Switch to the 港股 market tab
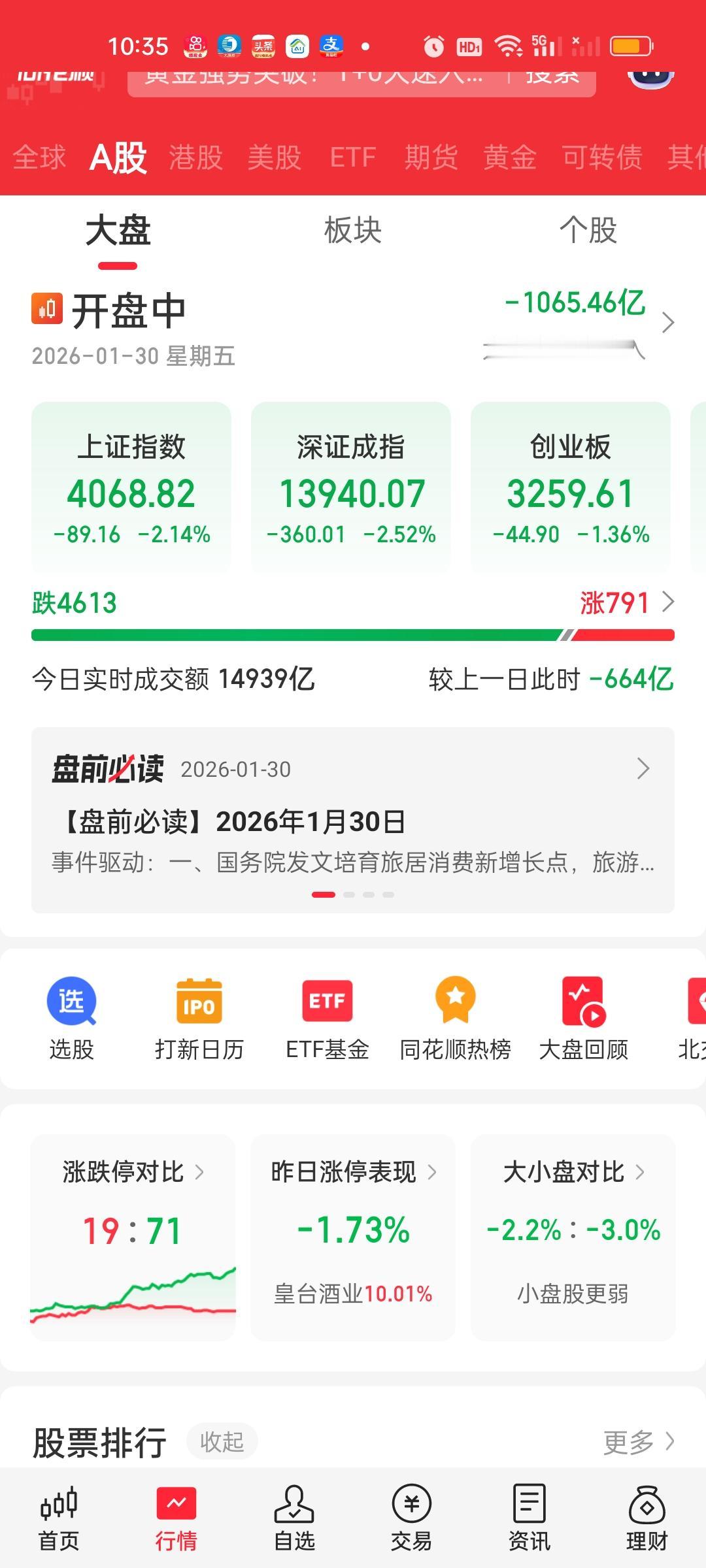This screenshot has width=706, height=1568. click(x=195, y=157)
